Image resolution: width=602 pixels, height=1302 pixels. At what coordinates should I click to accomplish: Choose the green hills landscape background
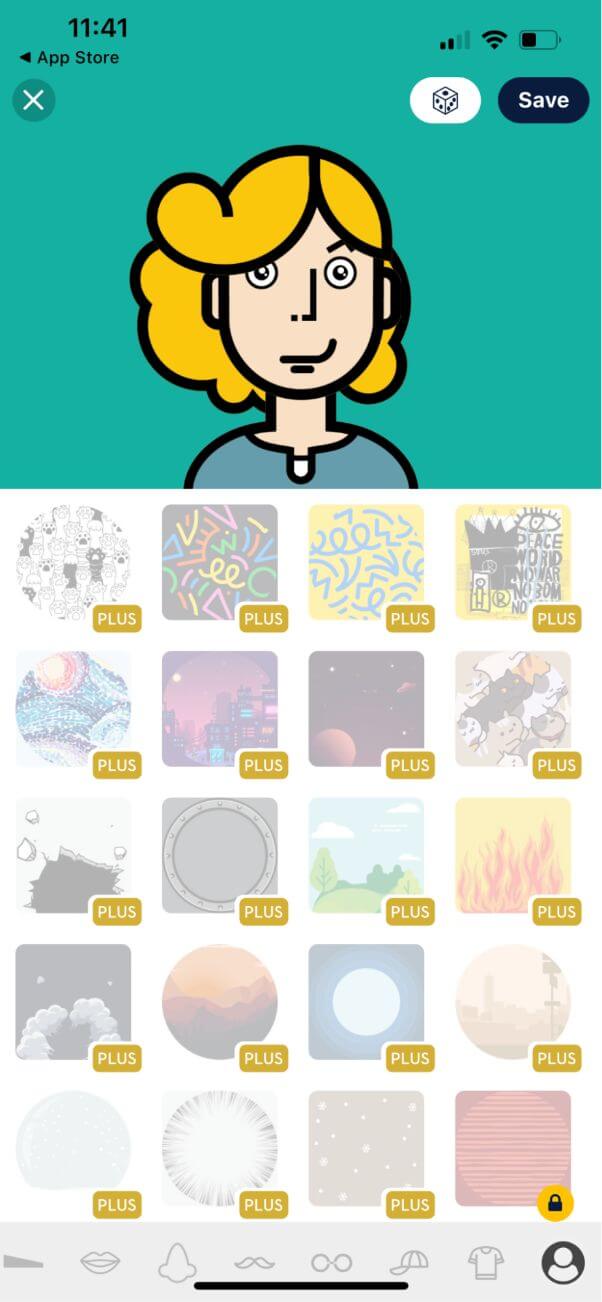pyautogui.click(x=366, y=855)
